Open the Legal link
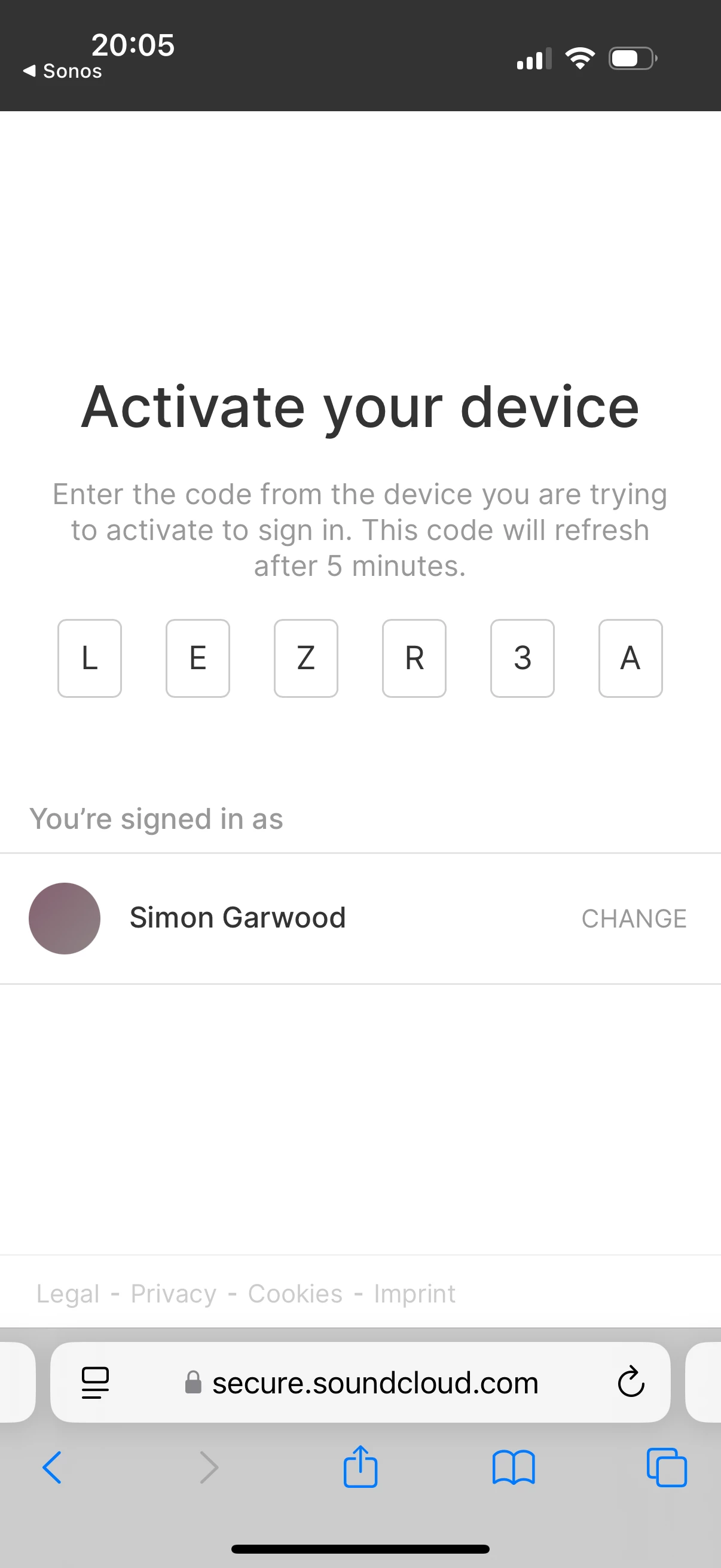 [68, 1294]
